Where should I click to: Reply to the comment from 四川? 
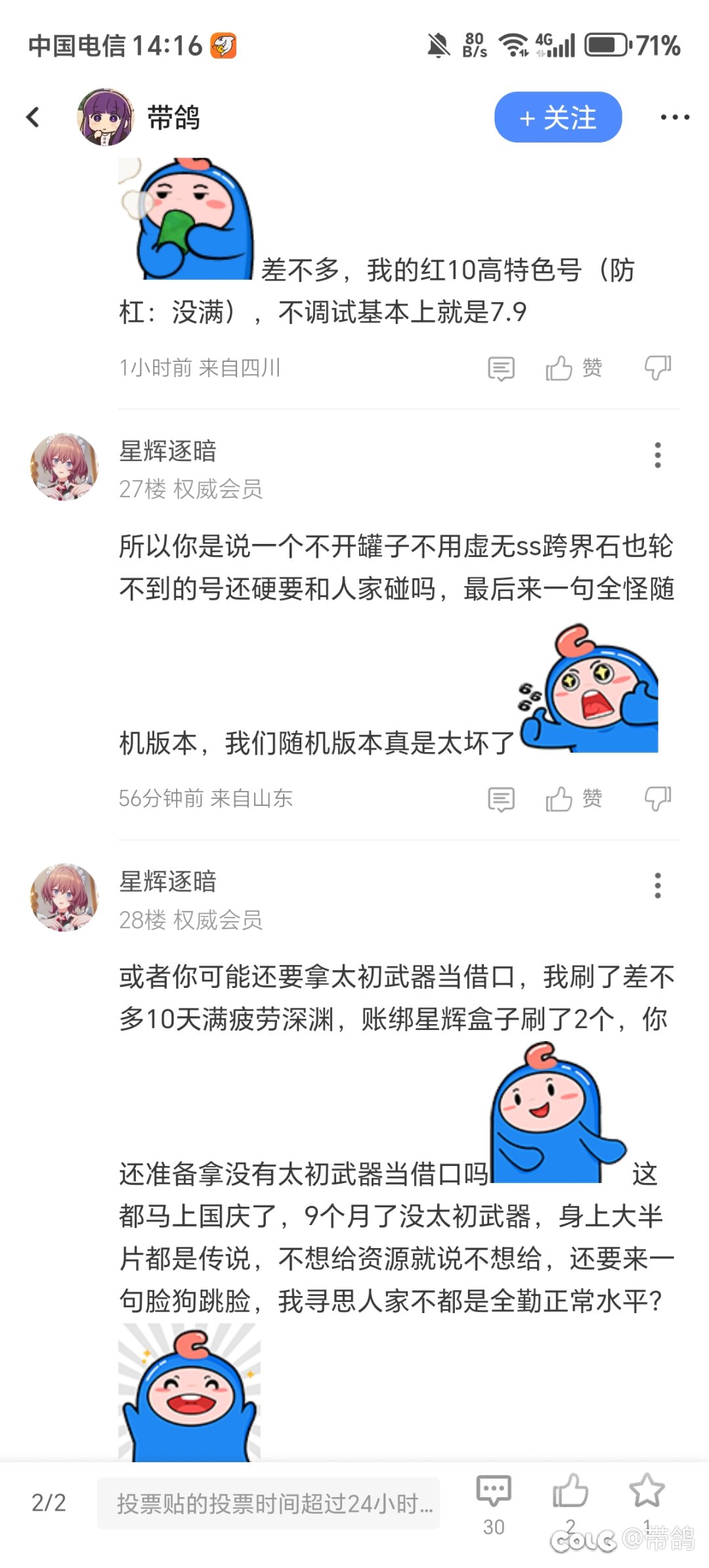pyautogui.click(x=501, y=369)
